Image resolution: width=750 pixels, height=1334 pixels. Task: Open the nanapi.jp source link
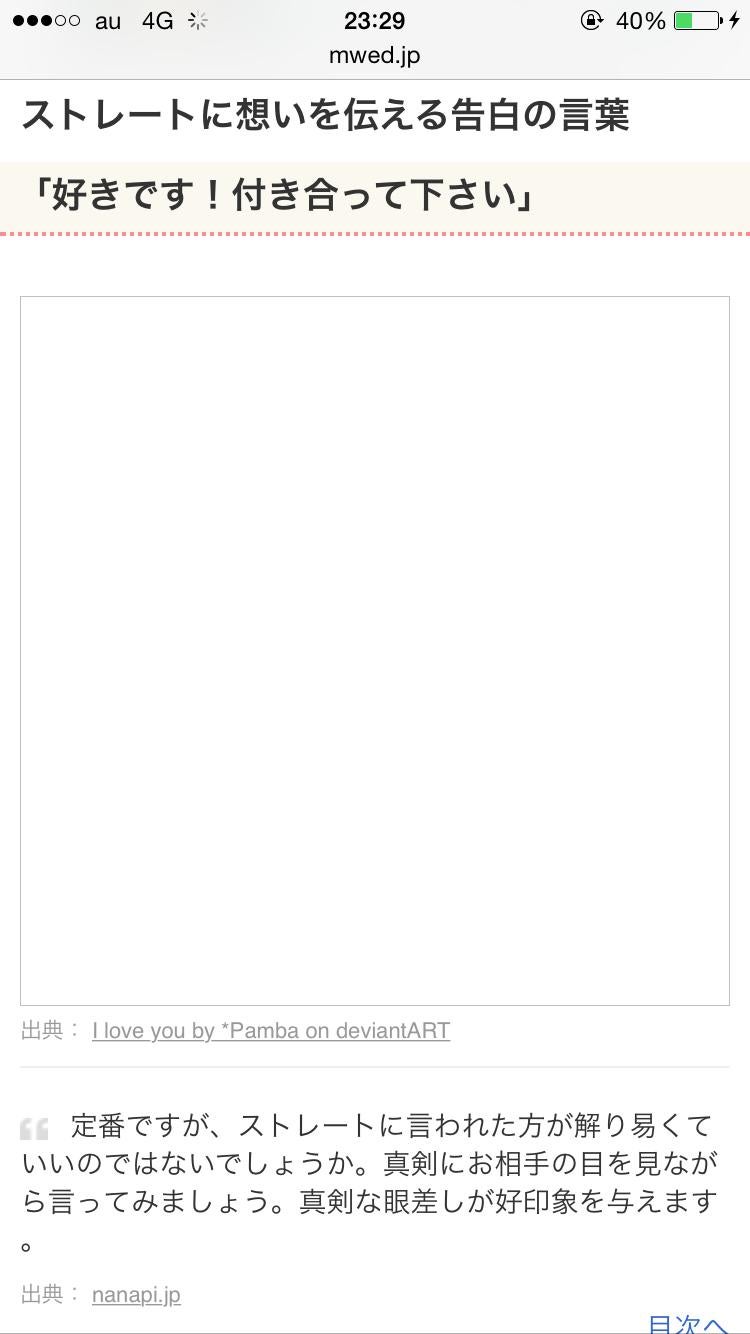(x=136, y=1295)
